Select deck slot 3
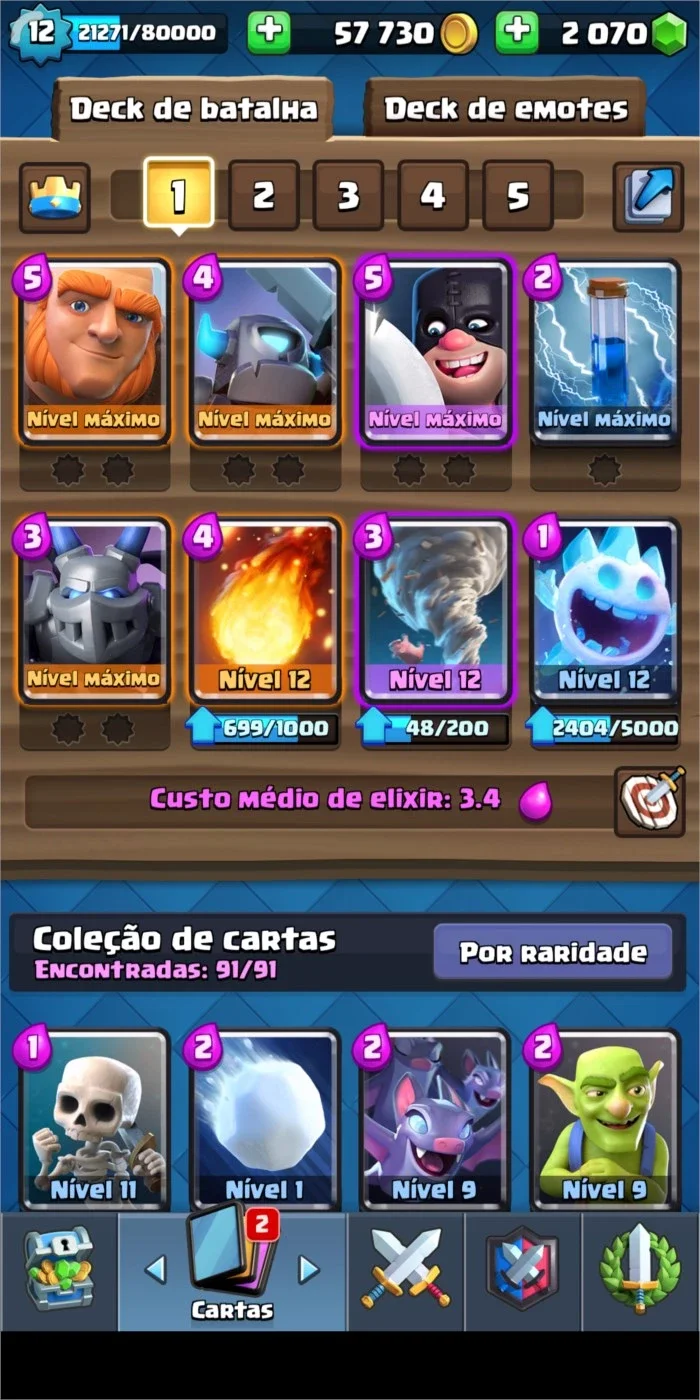The image size is (700, 1400). pos(348,195)
